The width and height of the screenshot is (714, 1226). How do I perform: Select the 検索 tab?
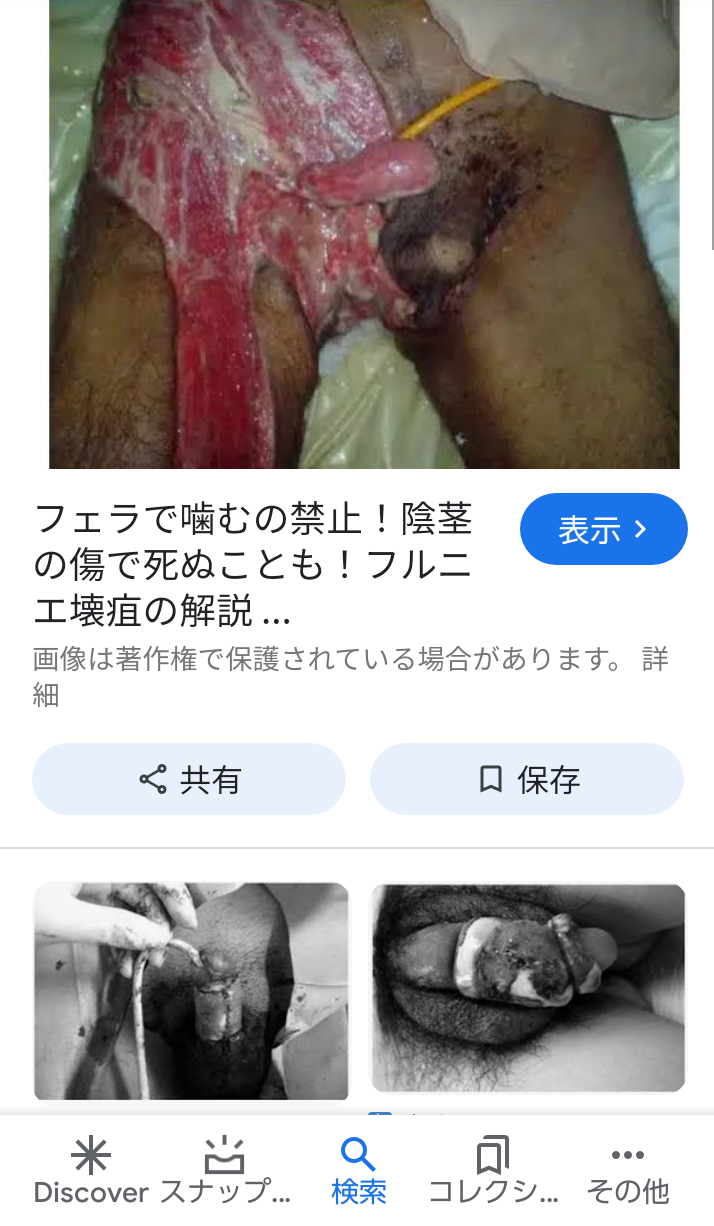tap(358, 1172)
